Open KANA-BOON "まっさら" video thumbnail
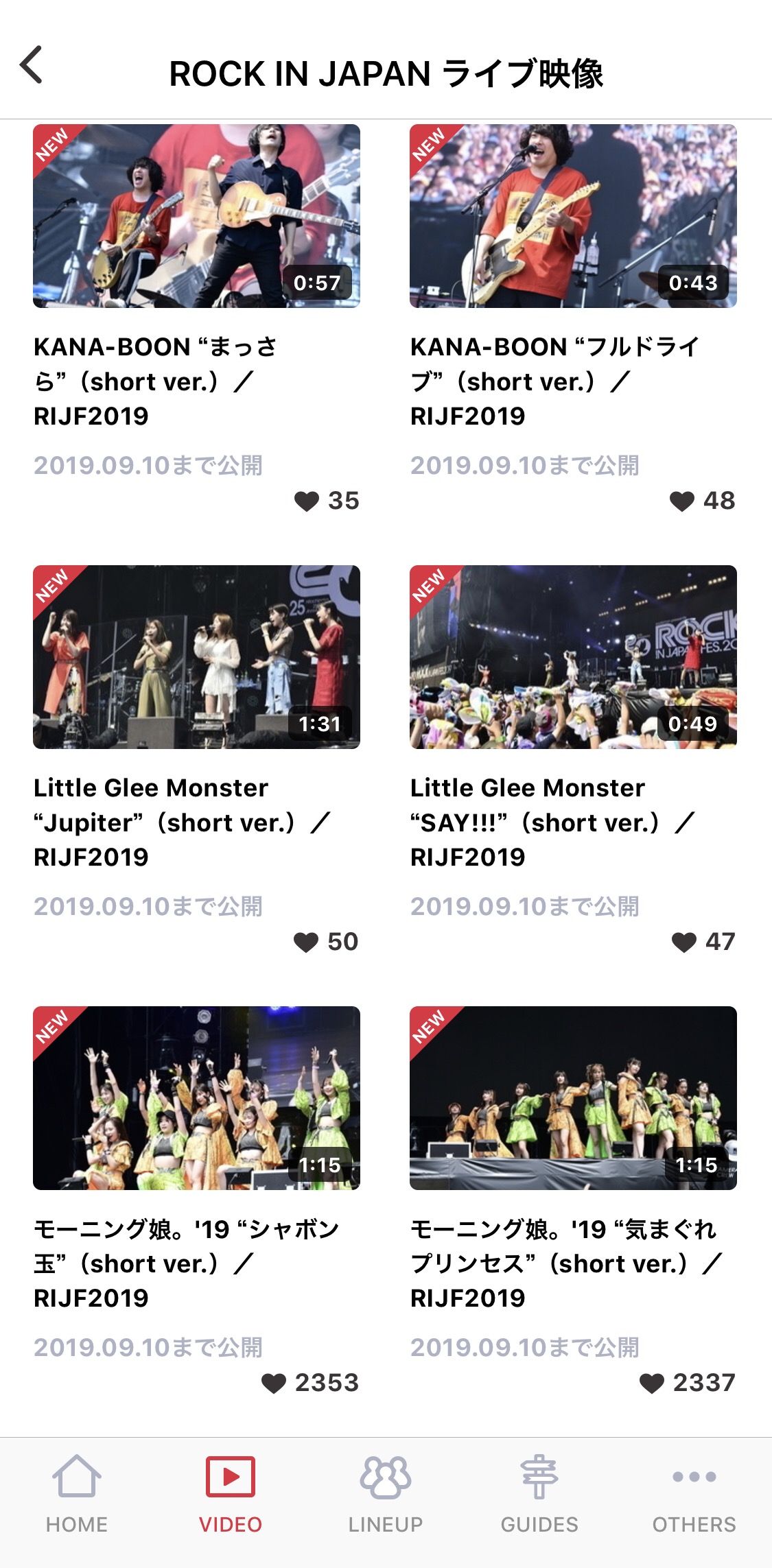772x1568 pixels. (x=196, y=216)
